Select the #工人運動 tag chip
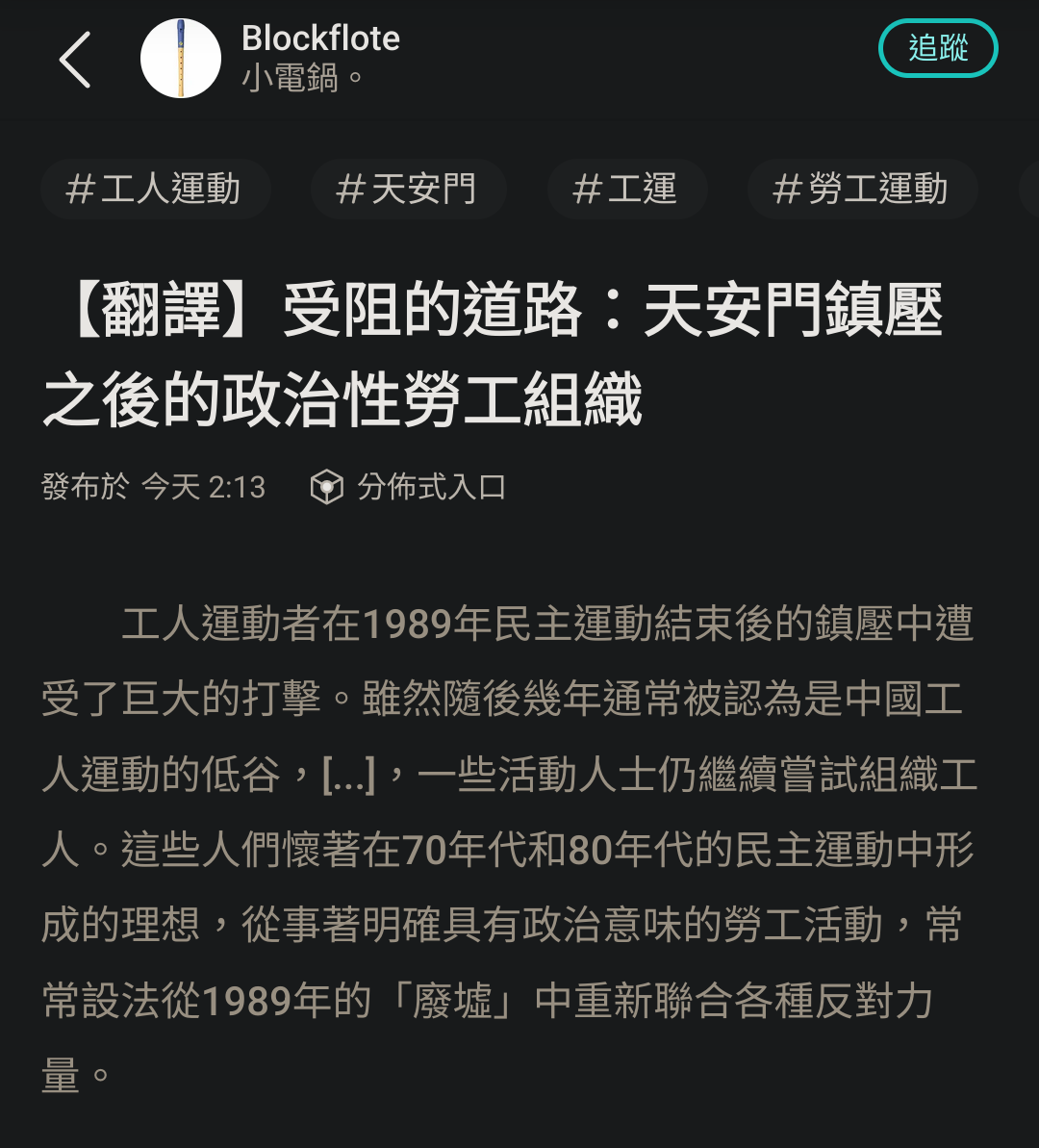Viewport: 1039px width, 1148px height. click(x=154, y=190)
